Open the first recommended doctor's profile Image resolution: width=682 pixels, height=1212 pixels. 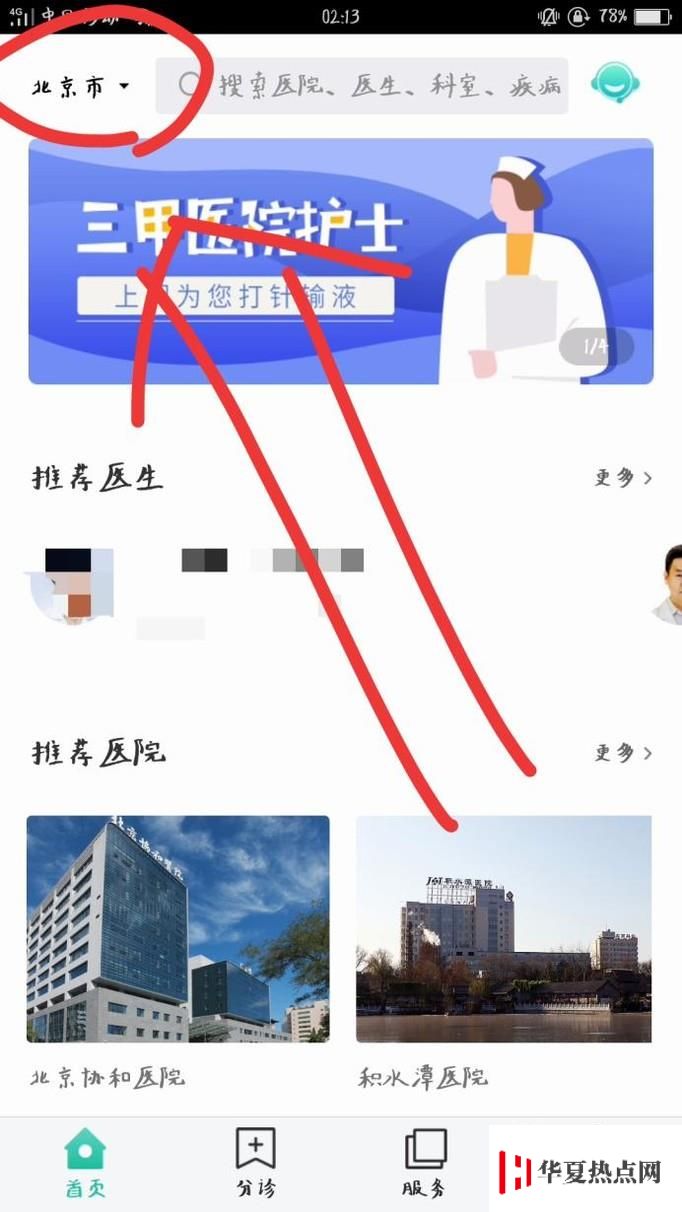72,586
